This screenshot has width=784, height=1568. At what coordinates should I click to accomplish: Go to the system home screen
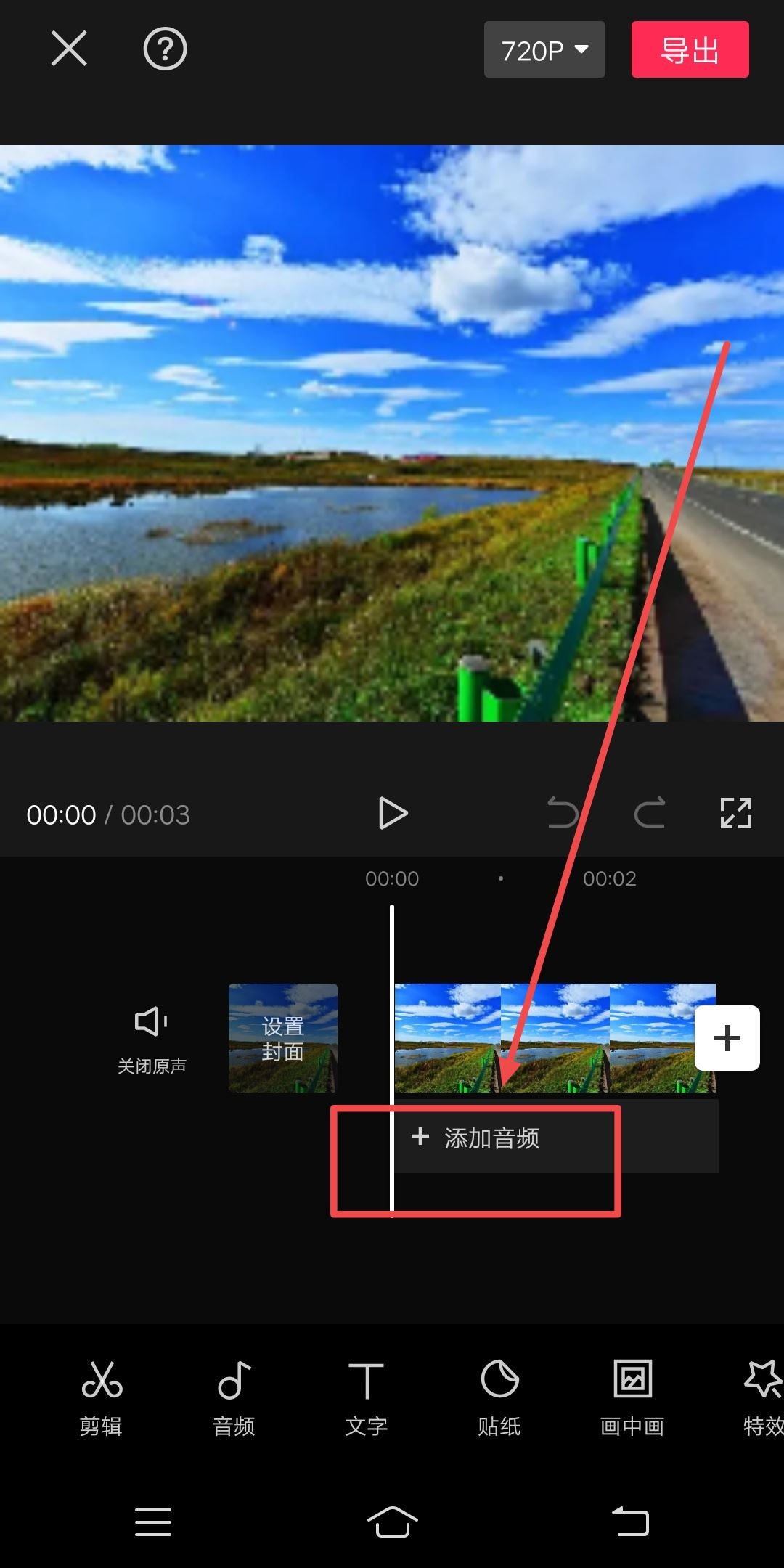[392, 1522]
